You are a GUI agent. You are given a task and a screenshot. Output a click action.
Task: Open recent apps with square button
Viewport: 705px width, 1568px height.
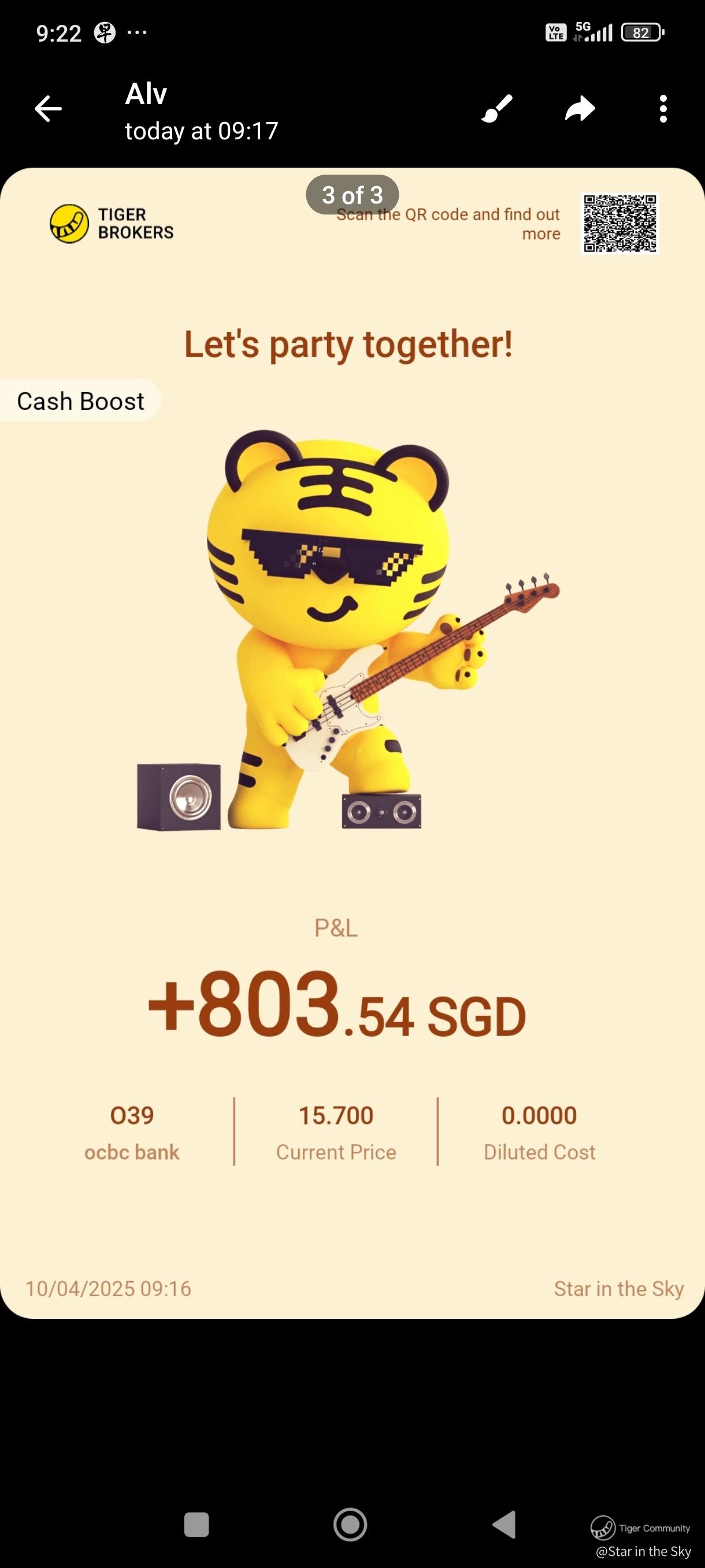point(196,1524)
